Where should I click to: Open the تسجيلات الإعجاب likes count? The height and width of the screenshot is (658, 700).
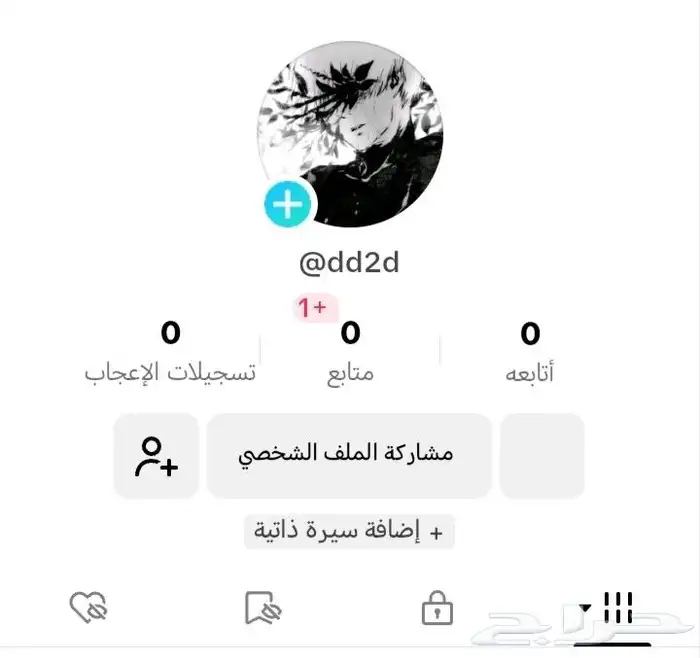point(170,350)
